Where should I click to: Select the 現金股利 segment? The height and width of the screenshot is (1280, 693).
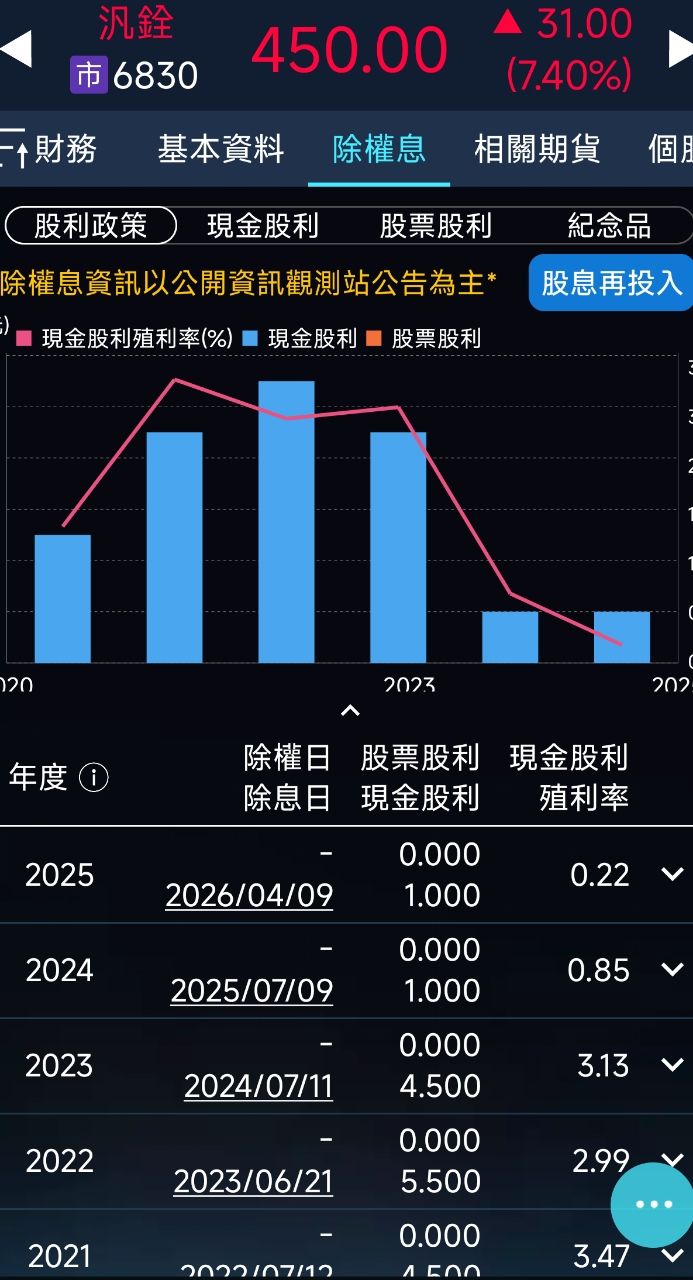(x=263, y=226)
